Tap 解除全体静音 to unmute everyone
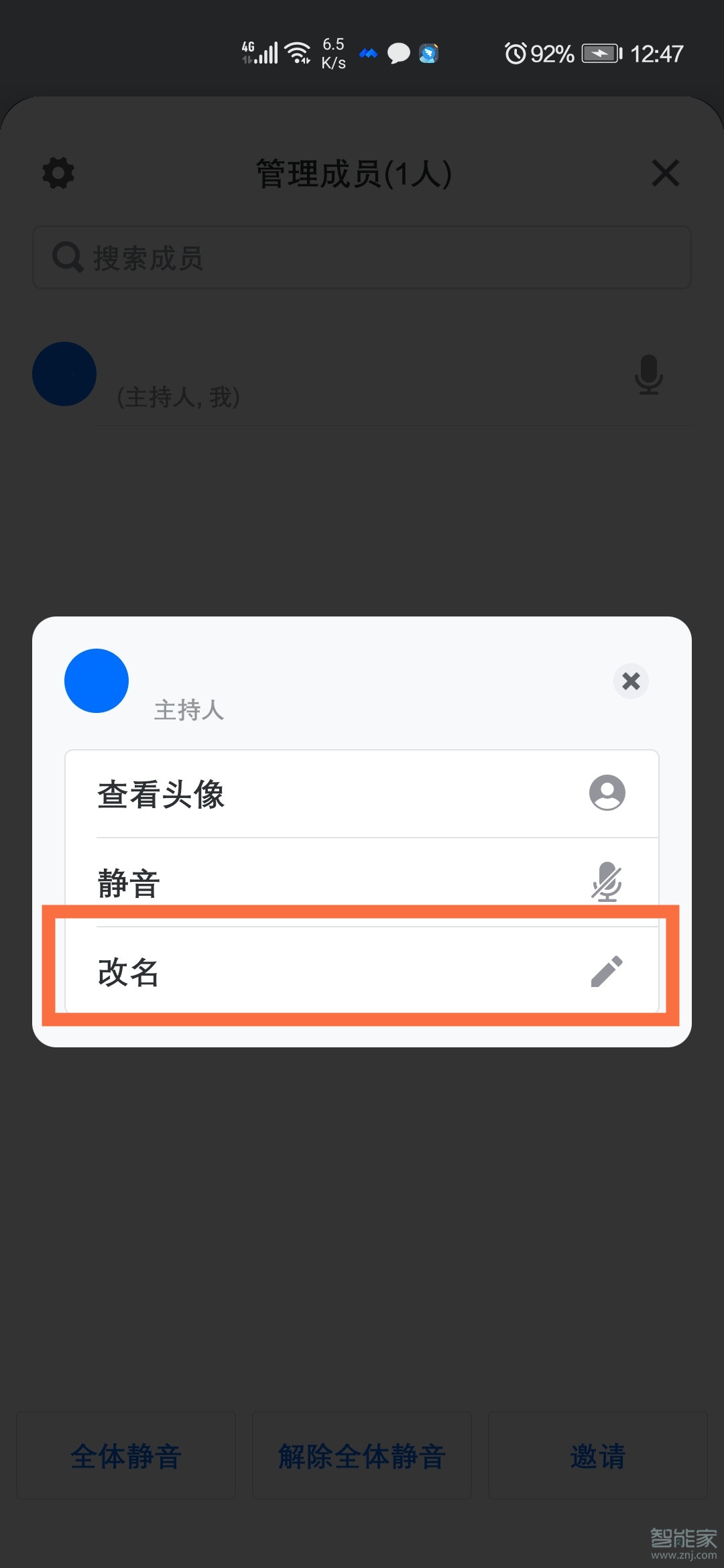This screenshot has width=724, height=1568. coord(362,1456)
